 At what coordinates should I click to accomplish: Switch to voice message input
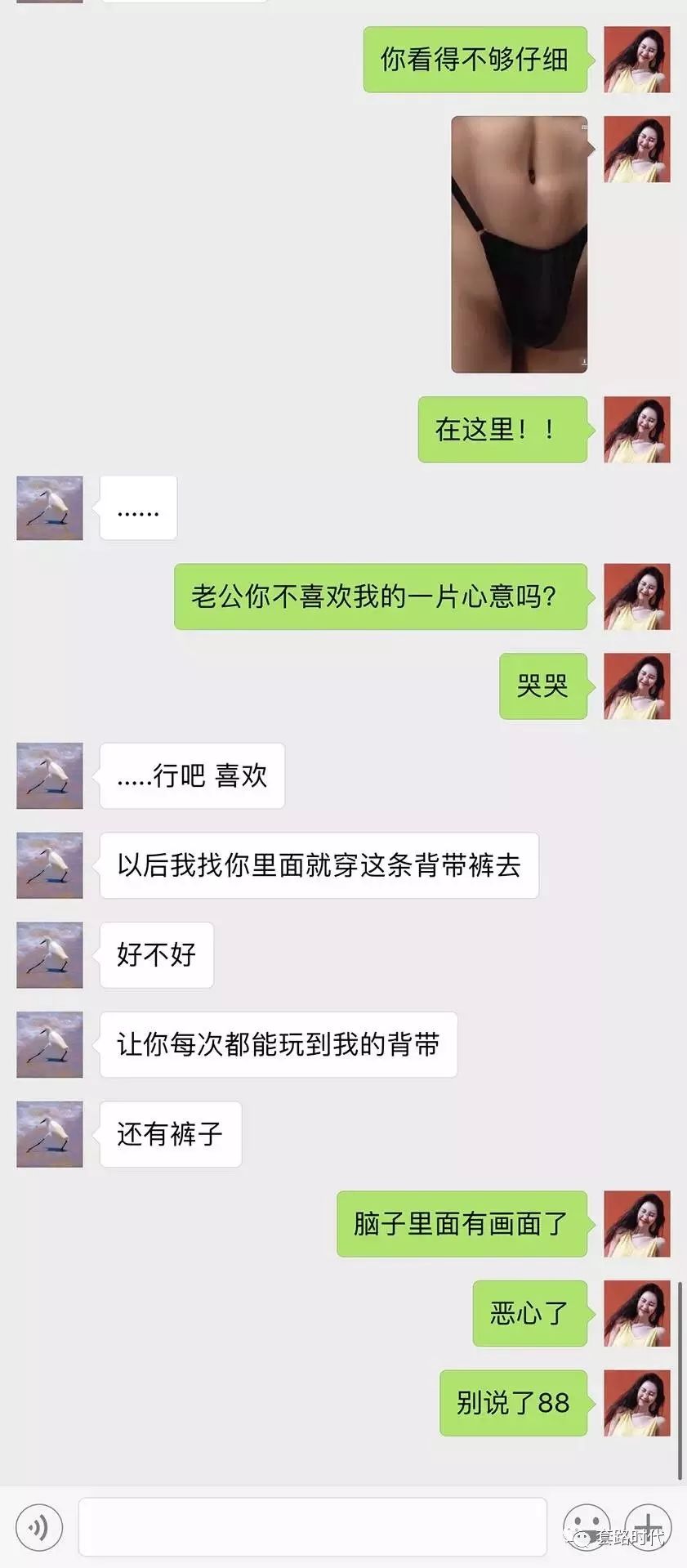[38, 1526]
